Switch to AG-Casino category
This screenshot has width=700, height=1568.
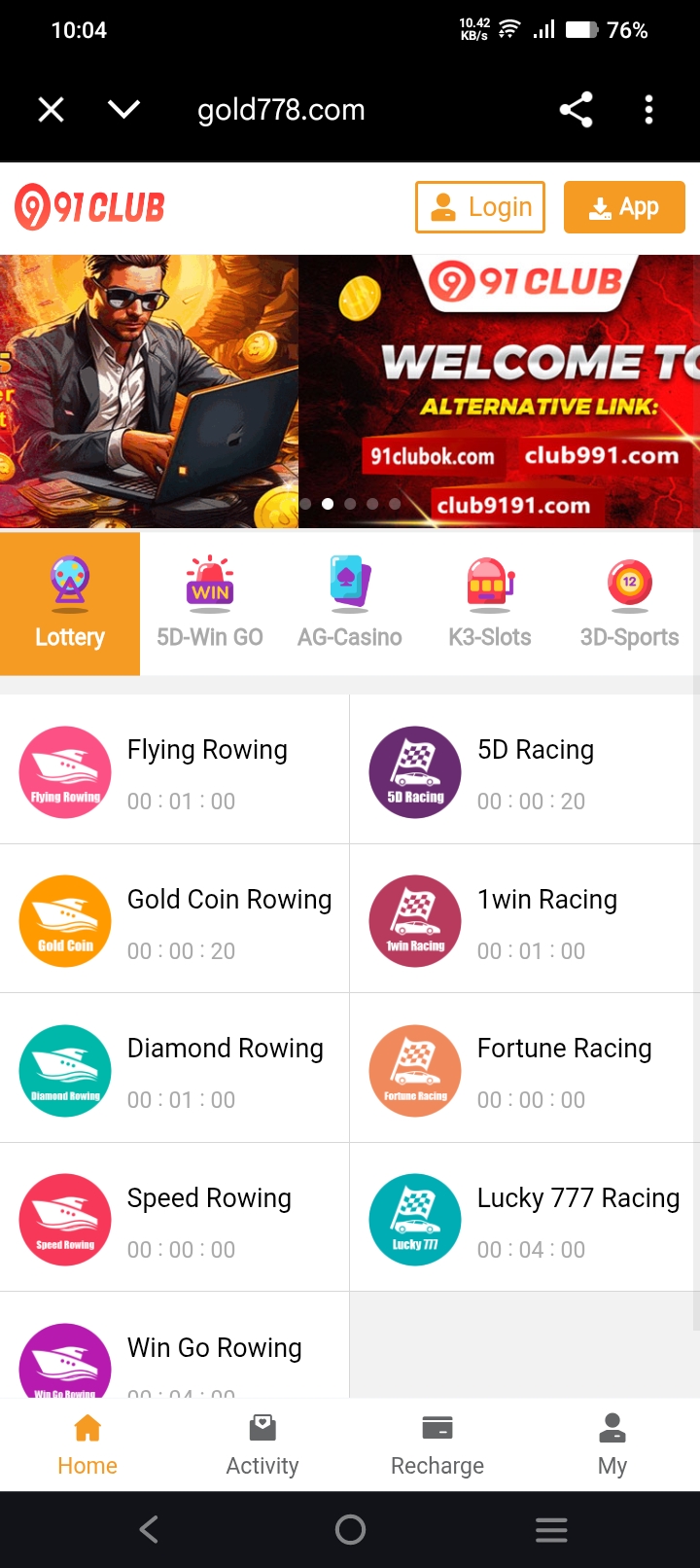pos(350,603)
